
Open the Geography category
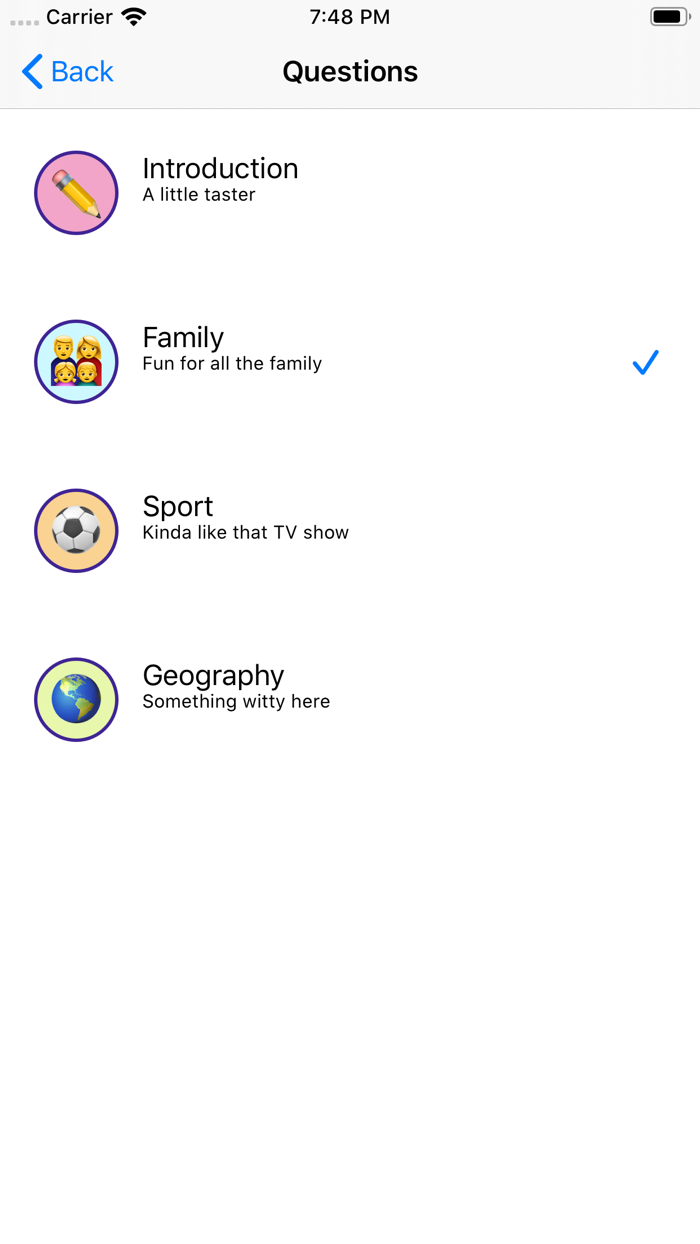[350, 700]
